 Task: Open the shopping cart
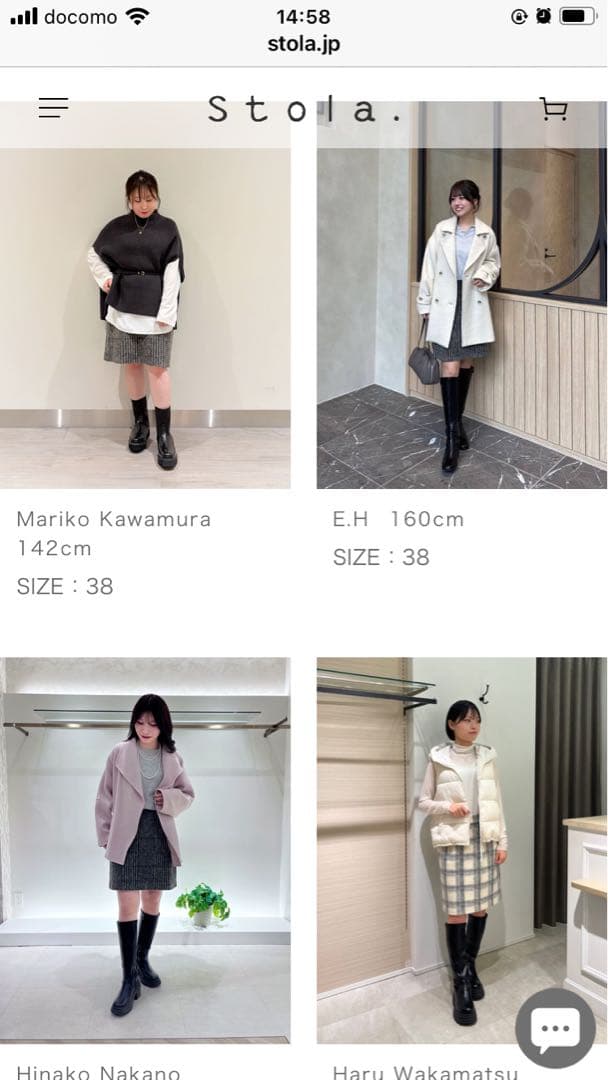coord(553,108)
